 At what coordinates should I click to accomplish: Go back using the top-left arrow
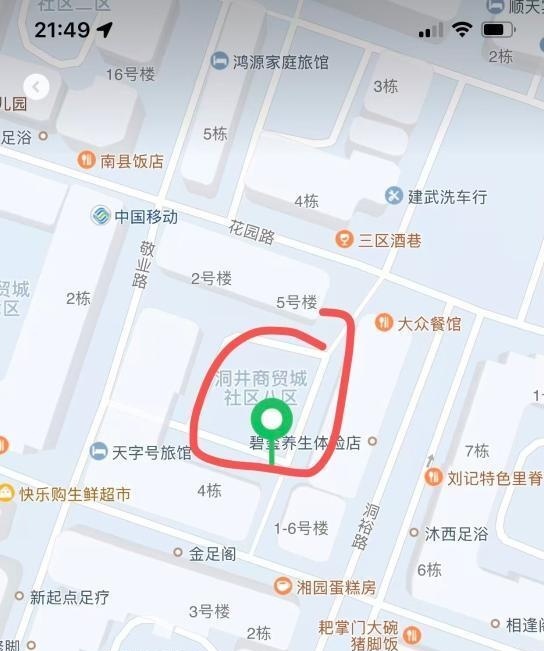coord(37,87)
